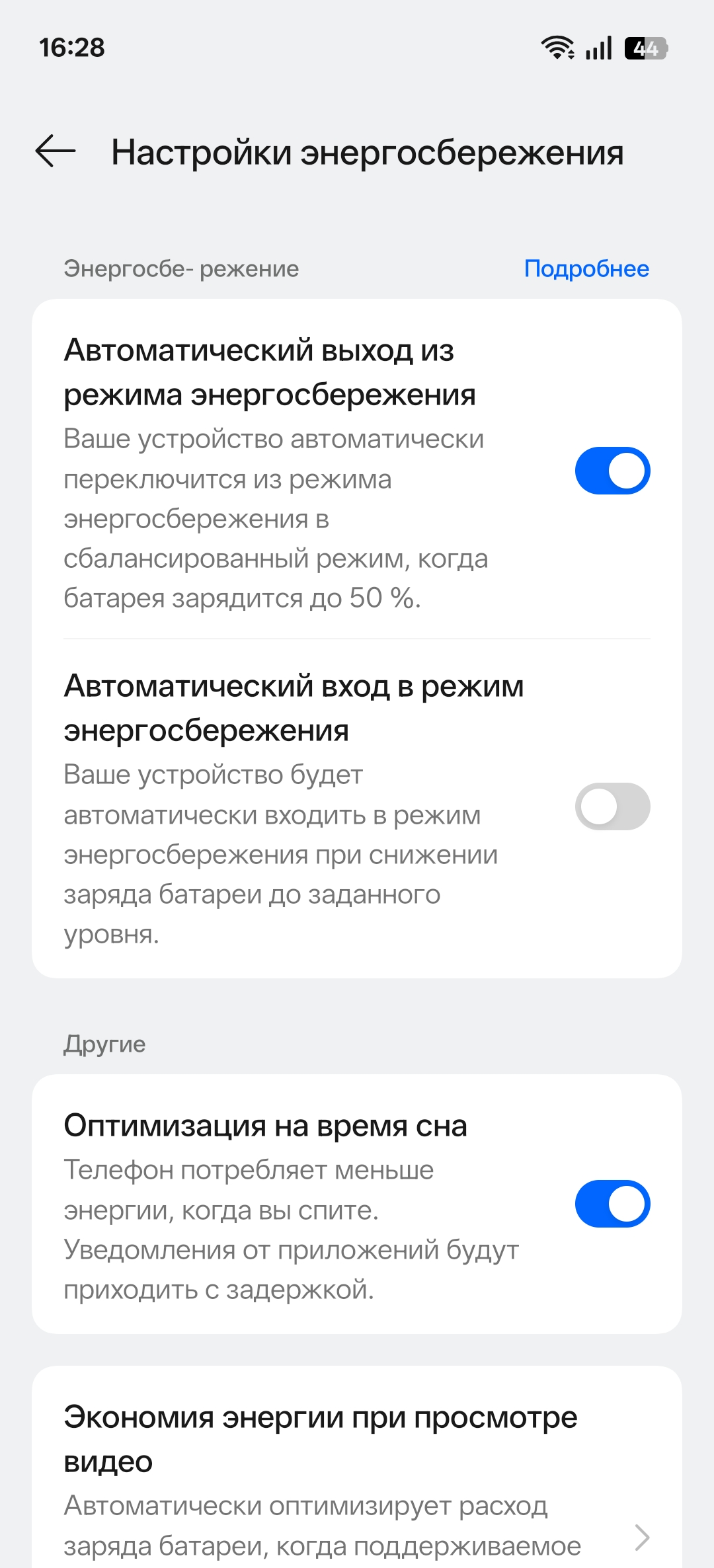The image size is (714, 1568).
Task: Turn off Оптимизация на время сна
Action: [612, 1204]
